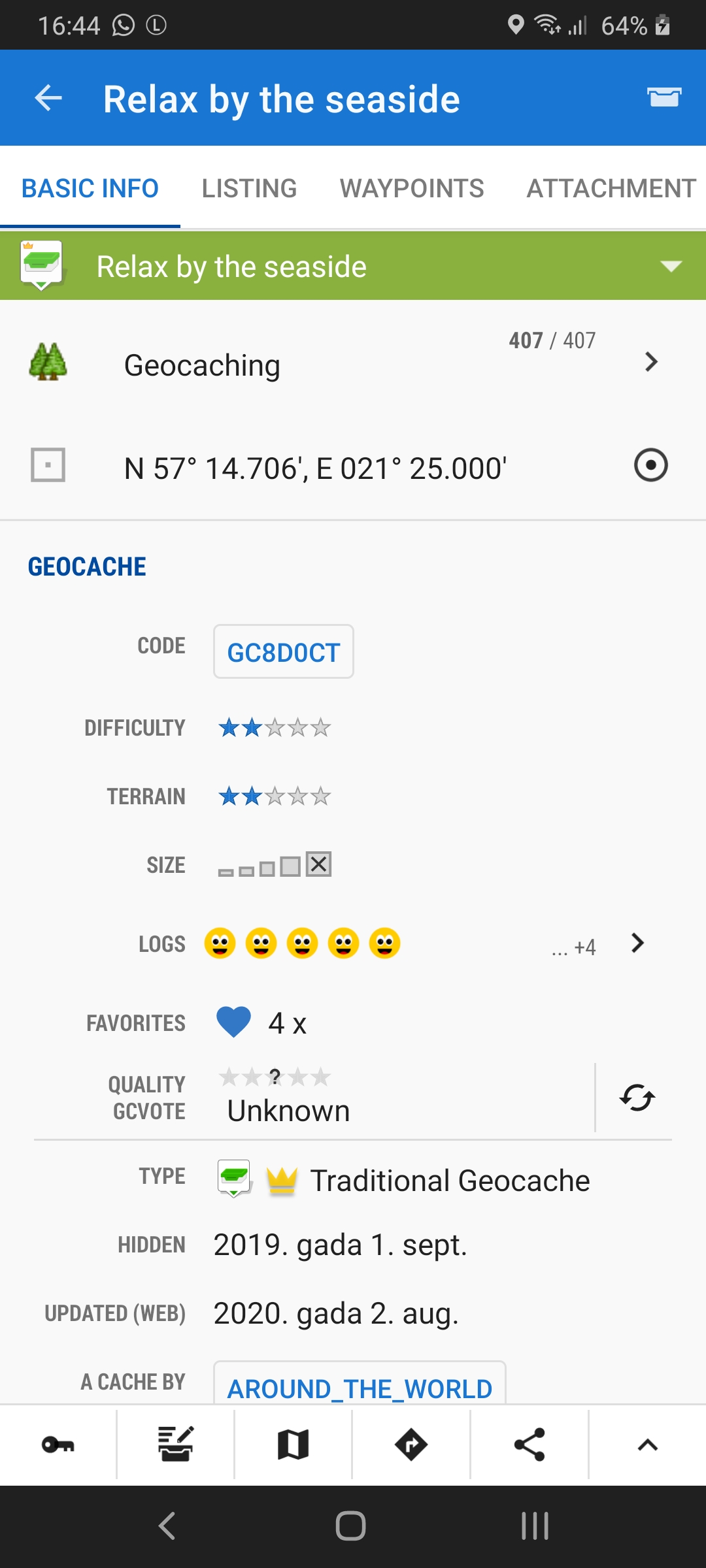
Task: Switch to the Listing tab
Action: pyautogui.click(x=249, y=188)
